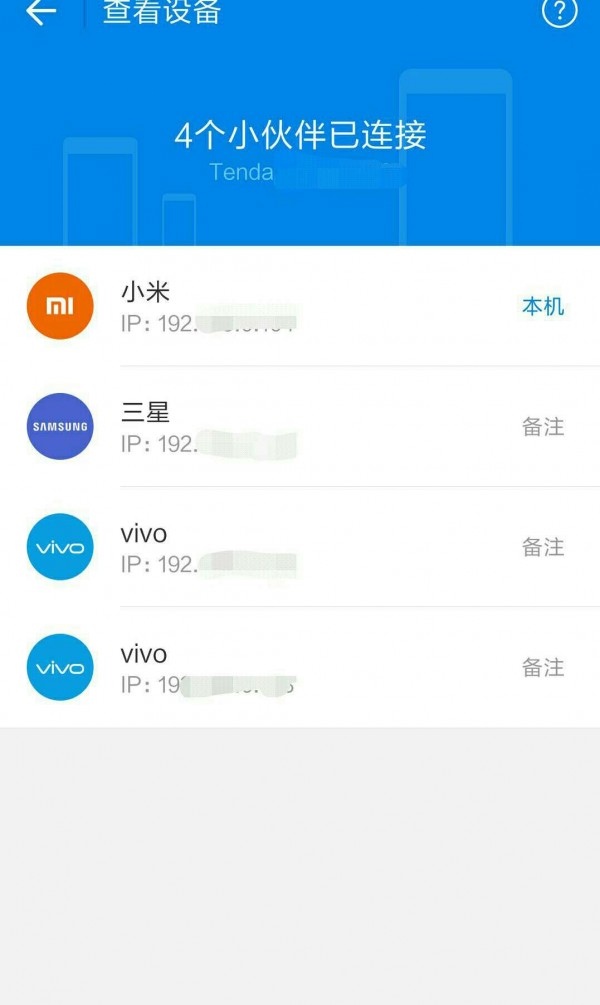This screenshot has height=1005, width=600.
Task: Tap 备注 next to the 三星 device
Action: (543, 426)
